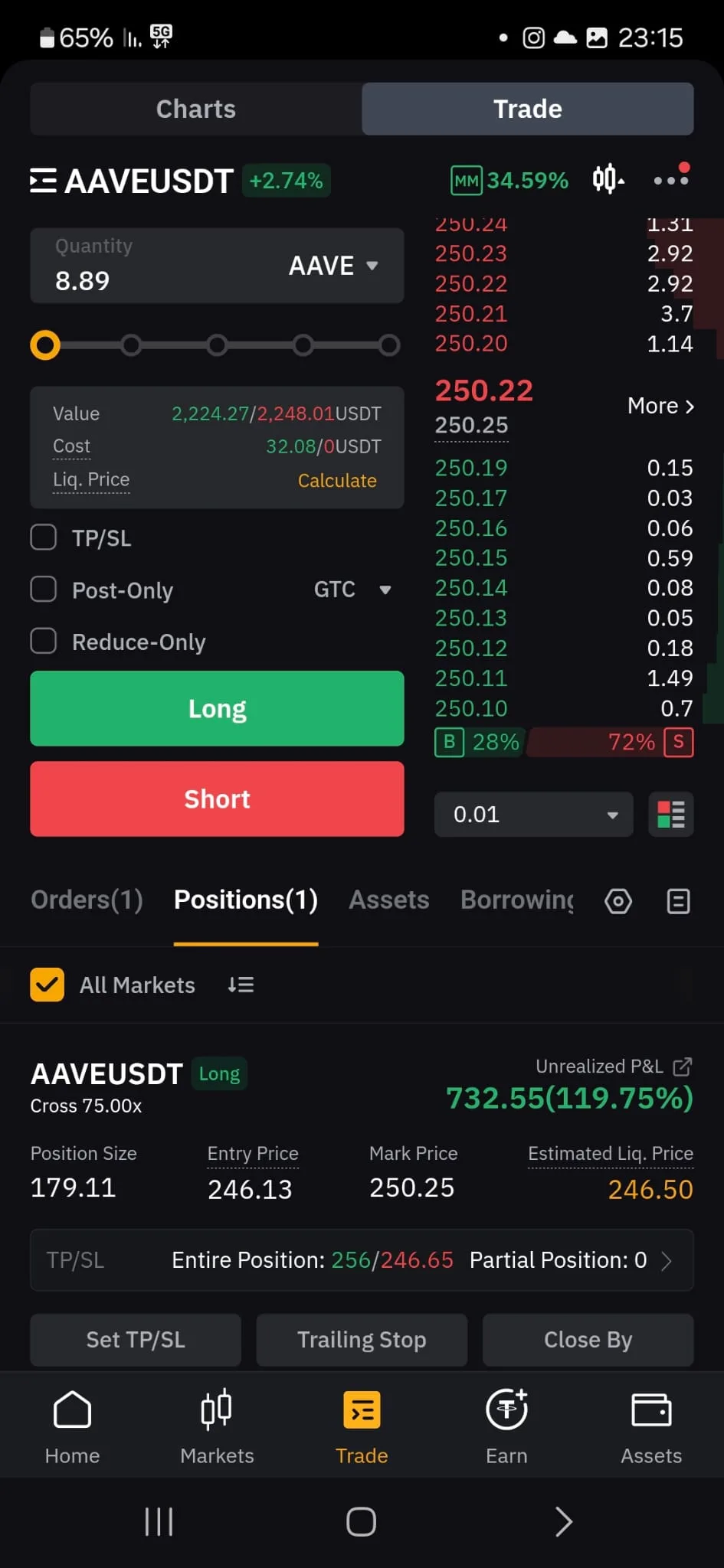
Task: Tap the red Short button
Action: click(x=217, y=799)
